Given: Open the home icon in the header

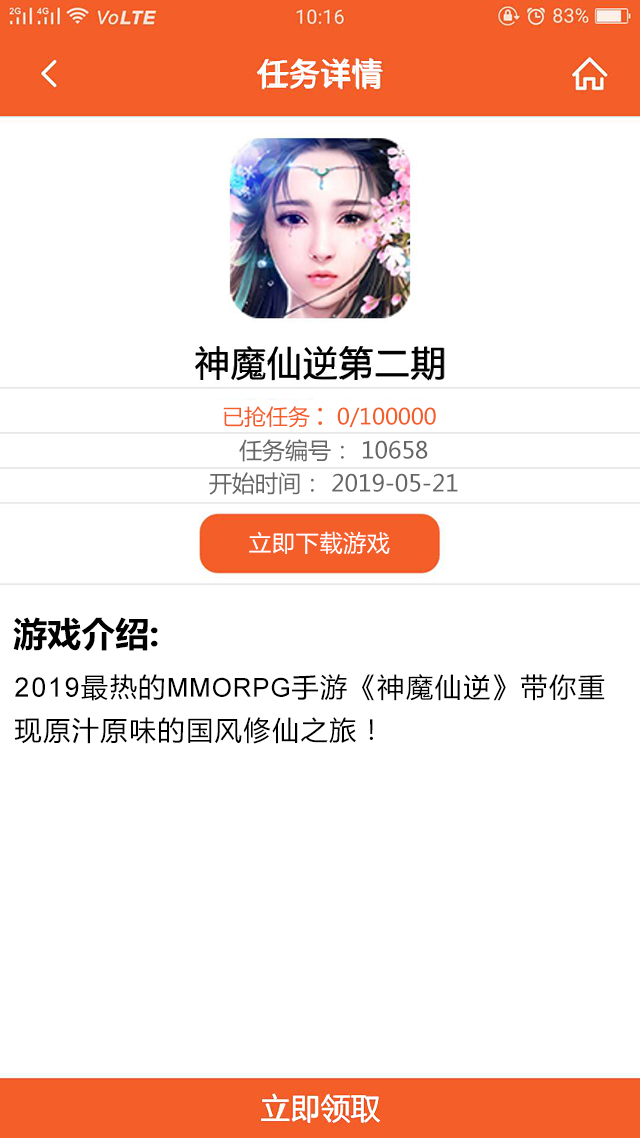Looking at the screenshot, I should click(589, 74).
